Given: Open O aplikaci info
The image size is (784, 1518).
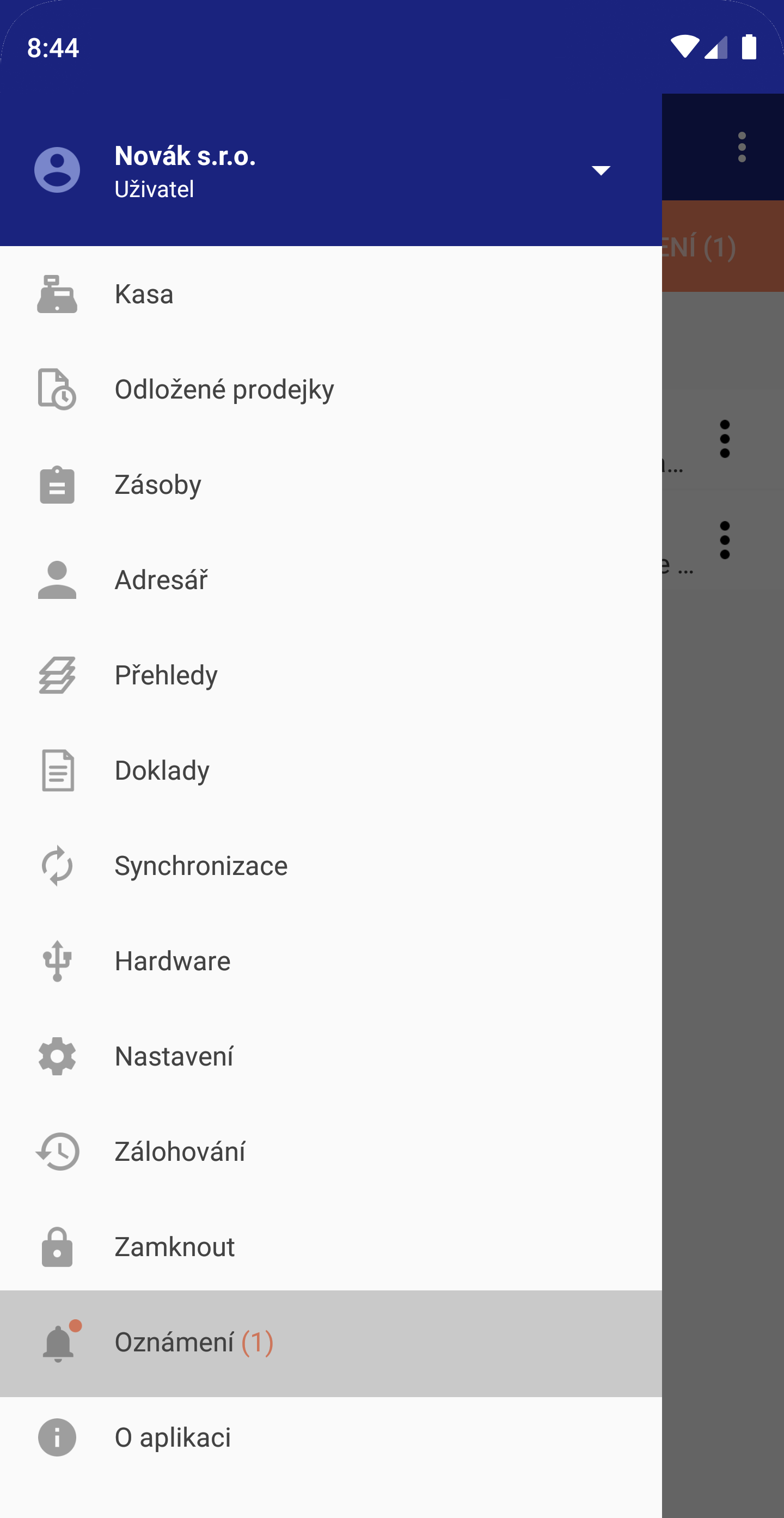Looking at the screenshot, I should point(331,1437).
